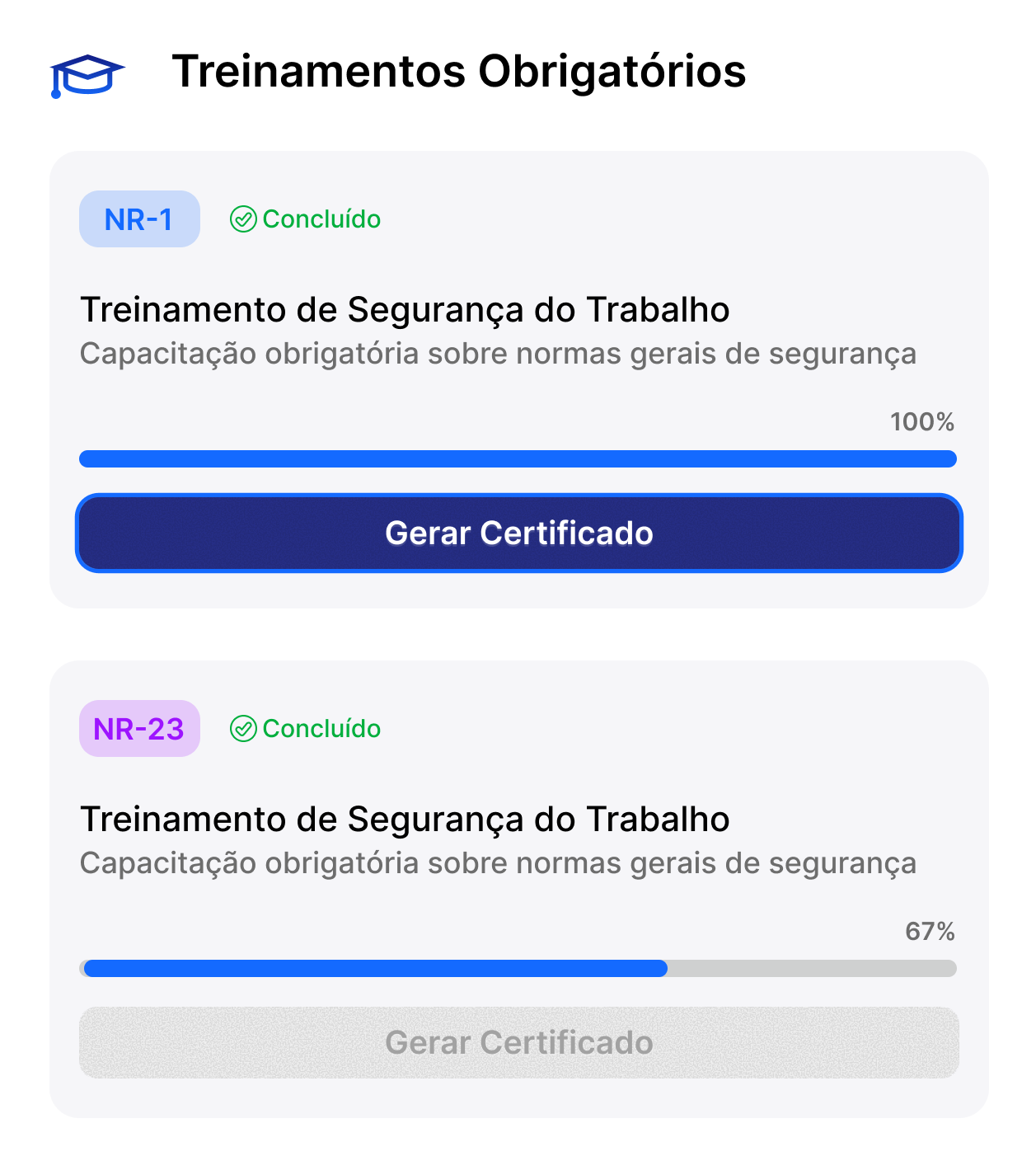Image resolution: width=1036 pixels, height=1170 pixels.
Task: Select the NR-23 badge
Action: [138, 728]
